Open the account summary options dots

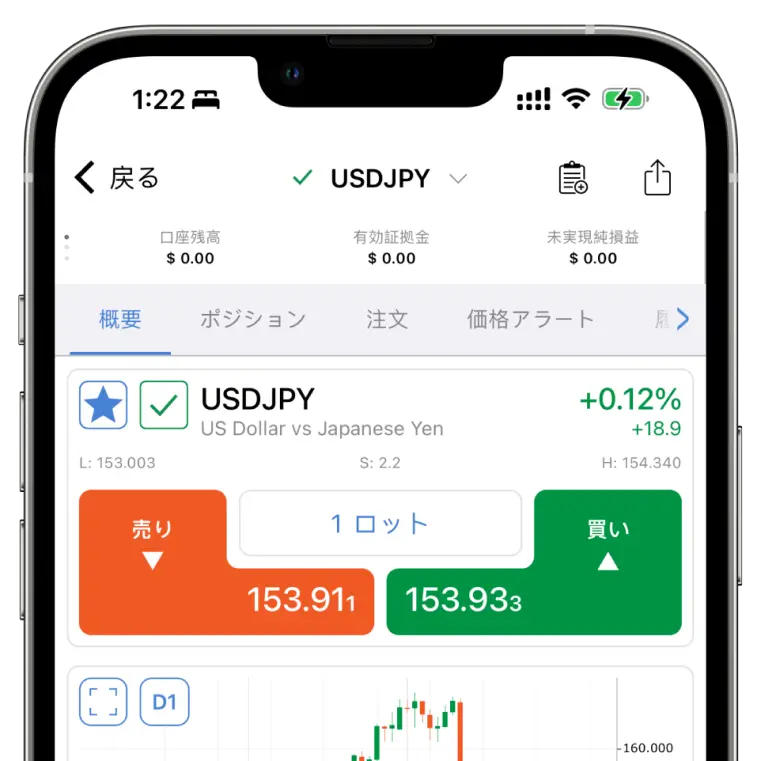pos(67,248)
